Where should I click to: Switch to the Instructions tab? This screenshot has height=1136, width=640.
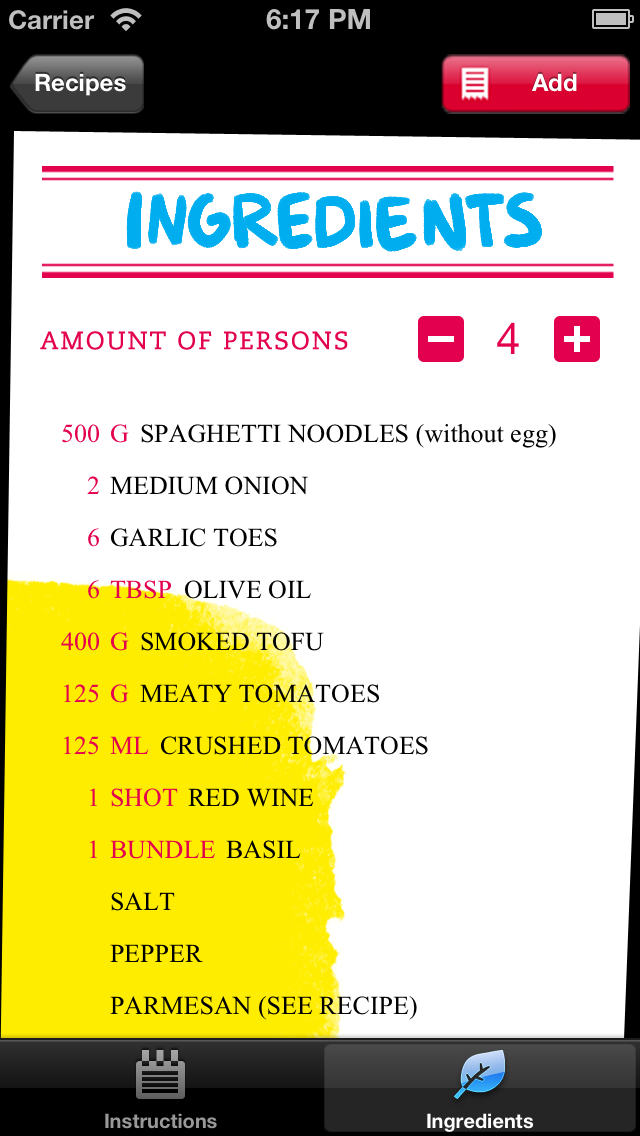click(160, 1089)
